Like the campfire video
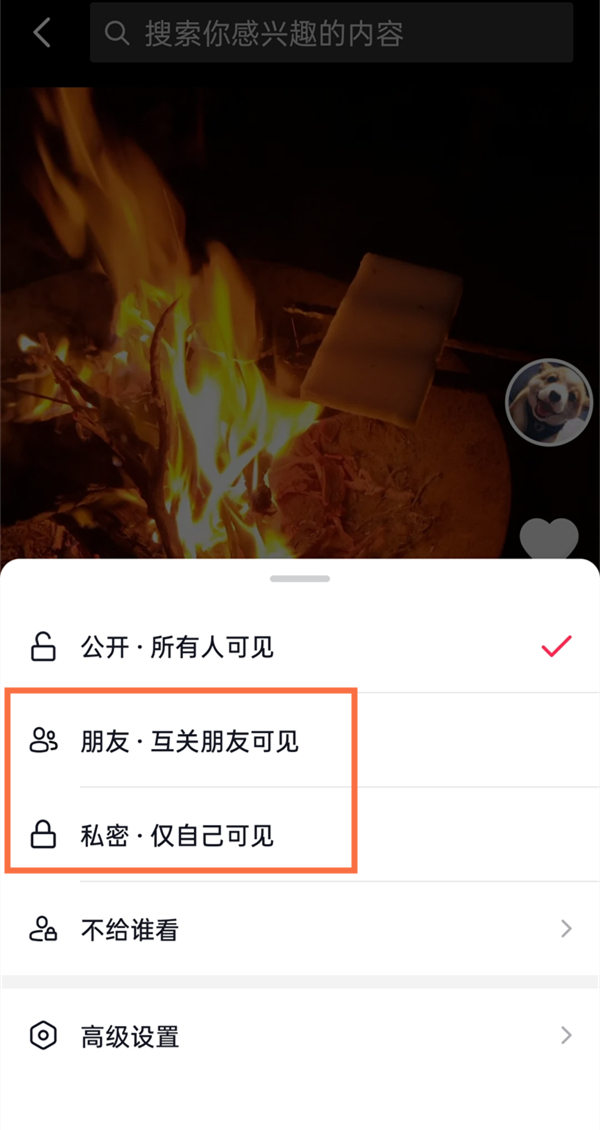 (549, 540)
